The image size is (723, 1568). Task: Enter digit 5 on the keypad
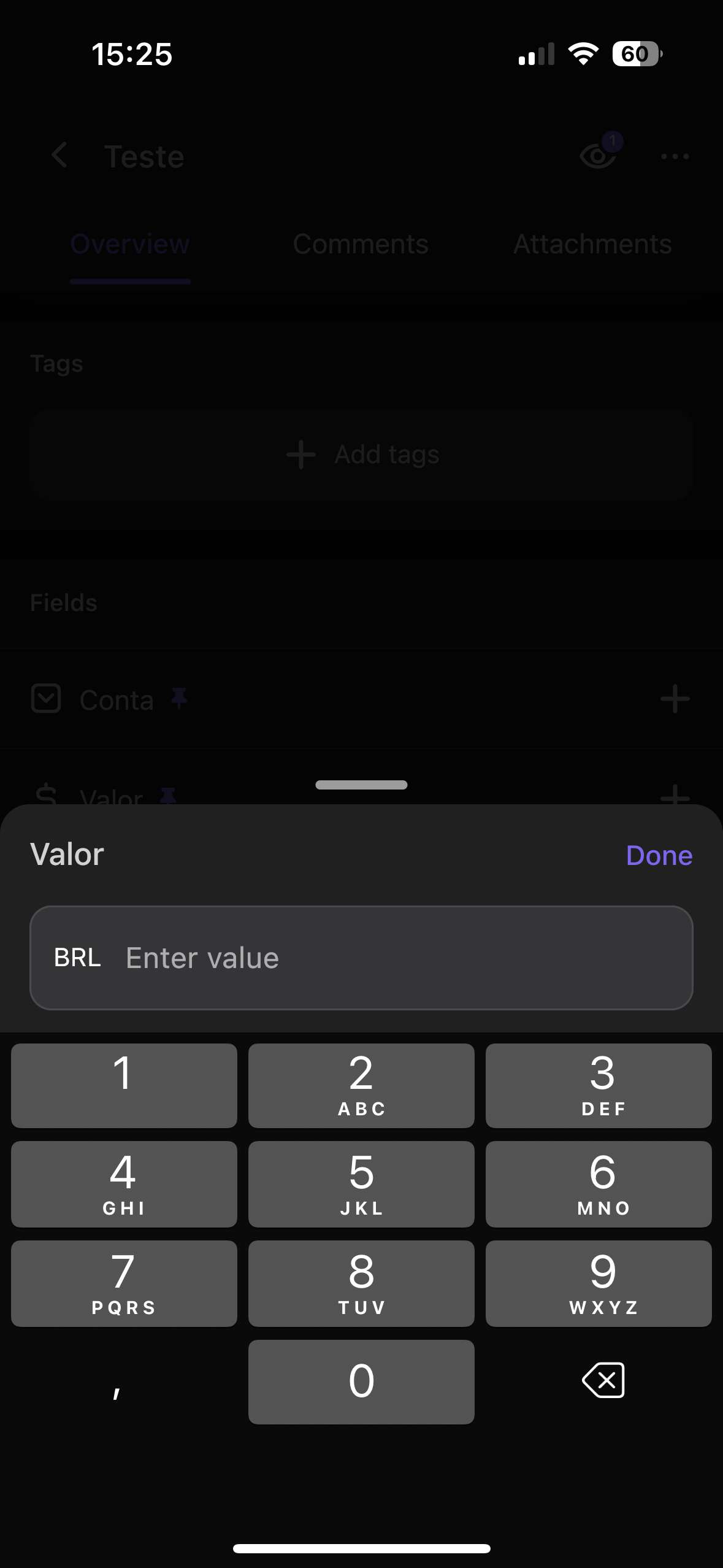coord(361,1184)
